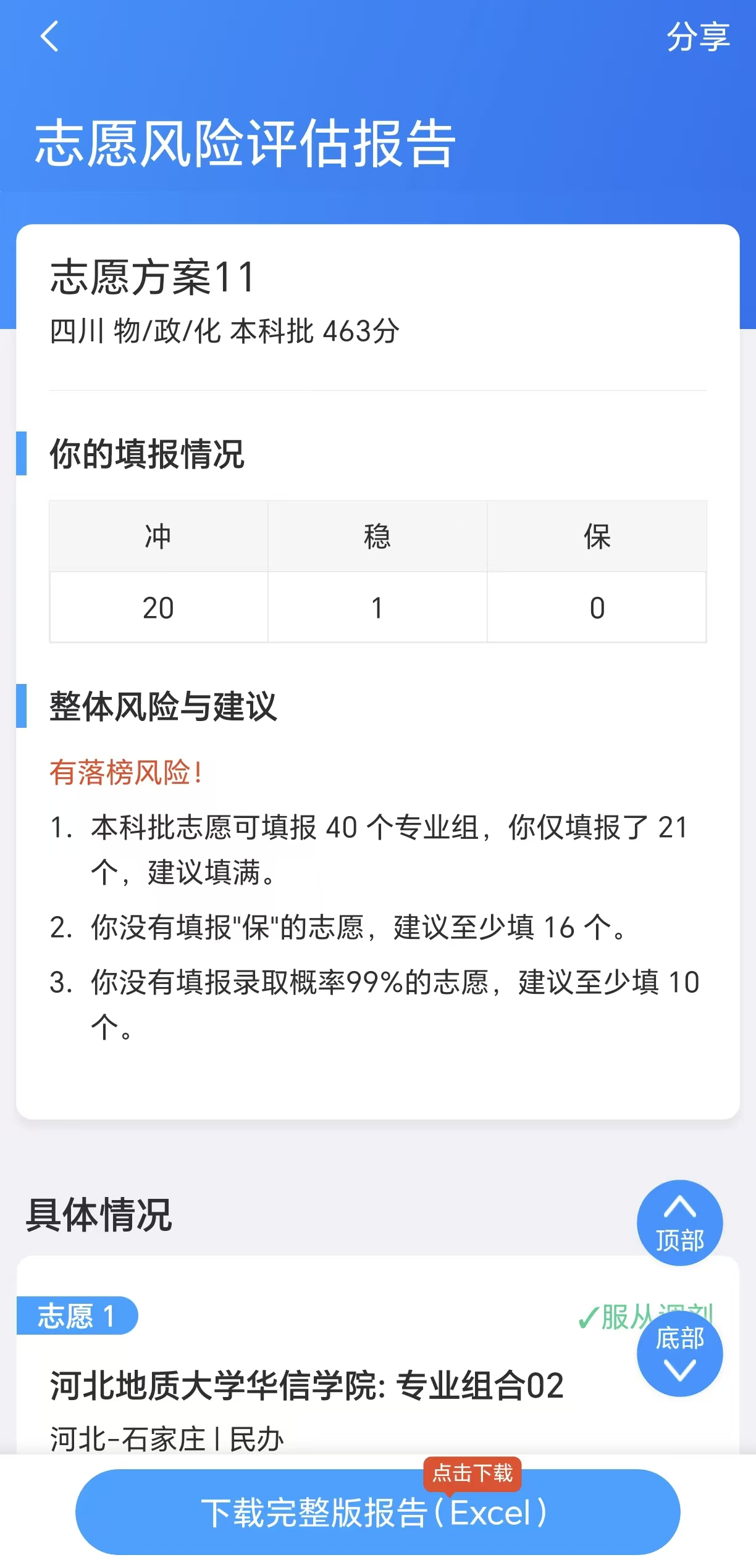Jump to the bottom with 底部
This screenshot has height=1568, width=756.
pyautogui.click(x=679, y=1354)
